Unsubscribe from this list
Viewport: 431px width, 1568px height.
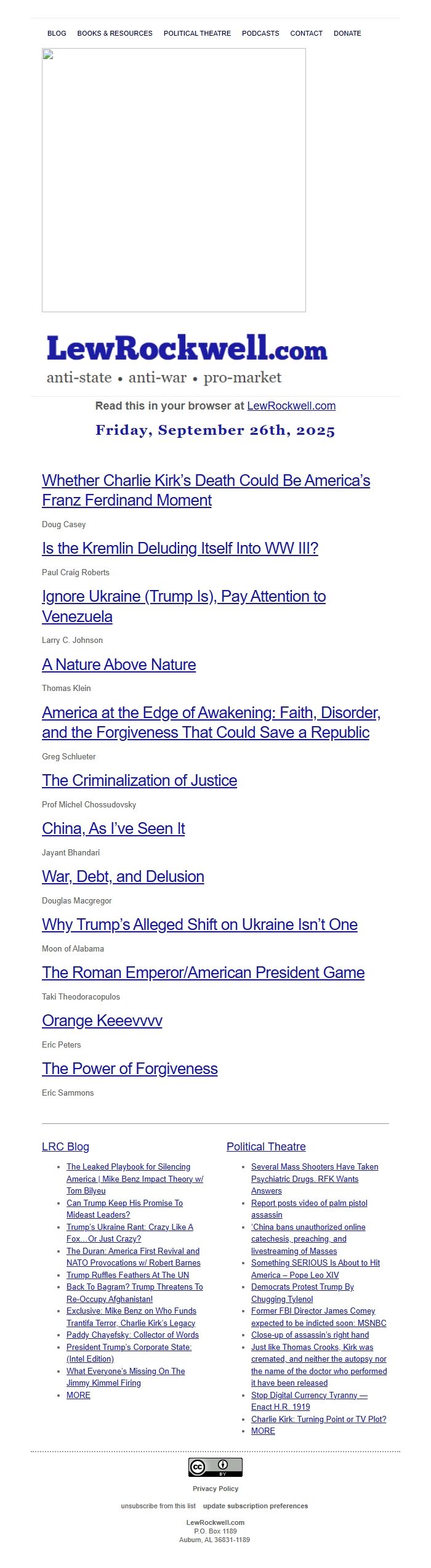[x=158, y=1506]
